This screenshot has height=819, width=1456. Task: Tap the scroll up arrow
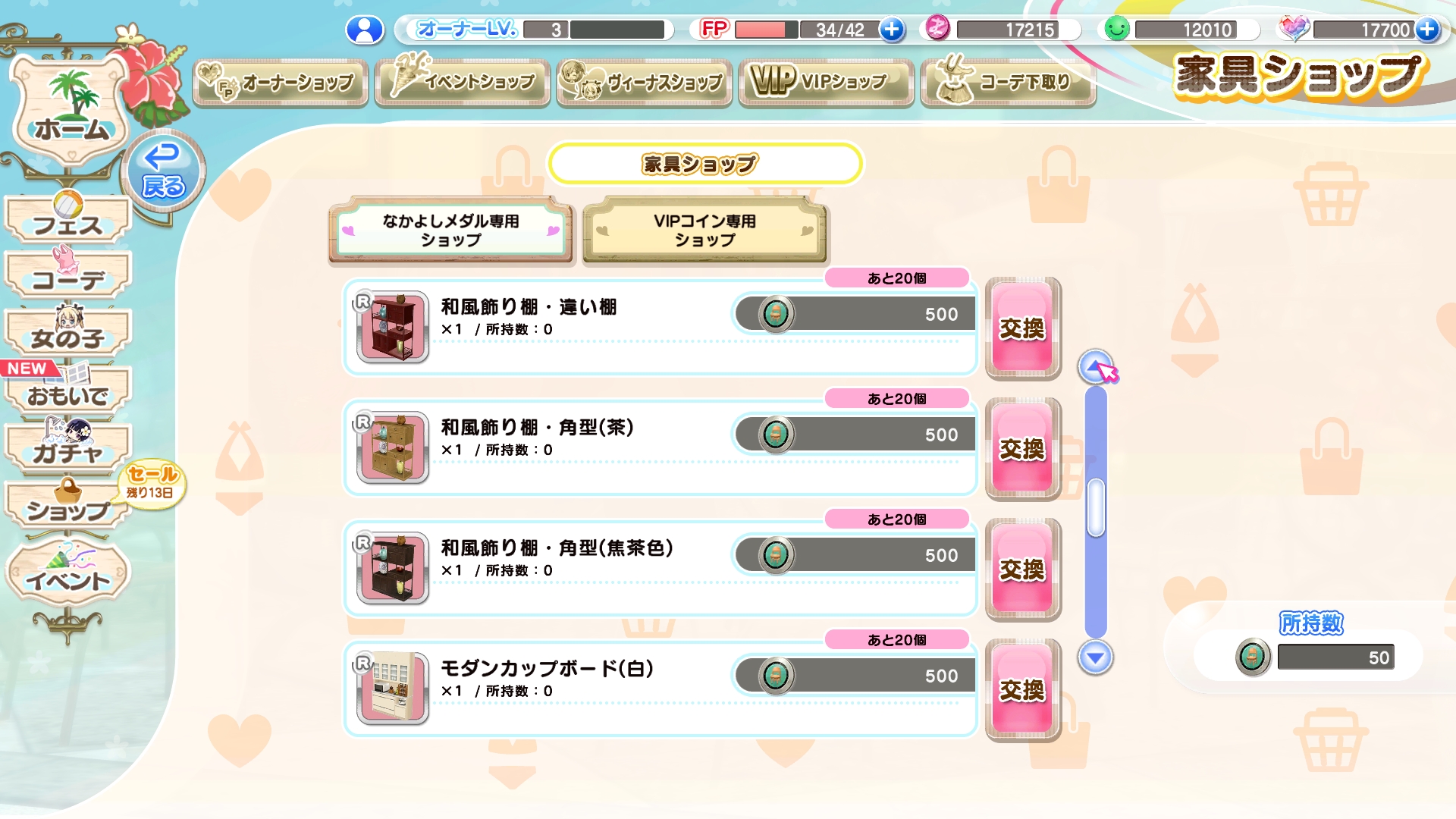tap(1095, 368)
